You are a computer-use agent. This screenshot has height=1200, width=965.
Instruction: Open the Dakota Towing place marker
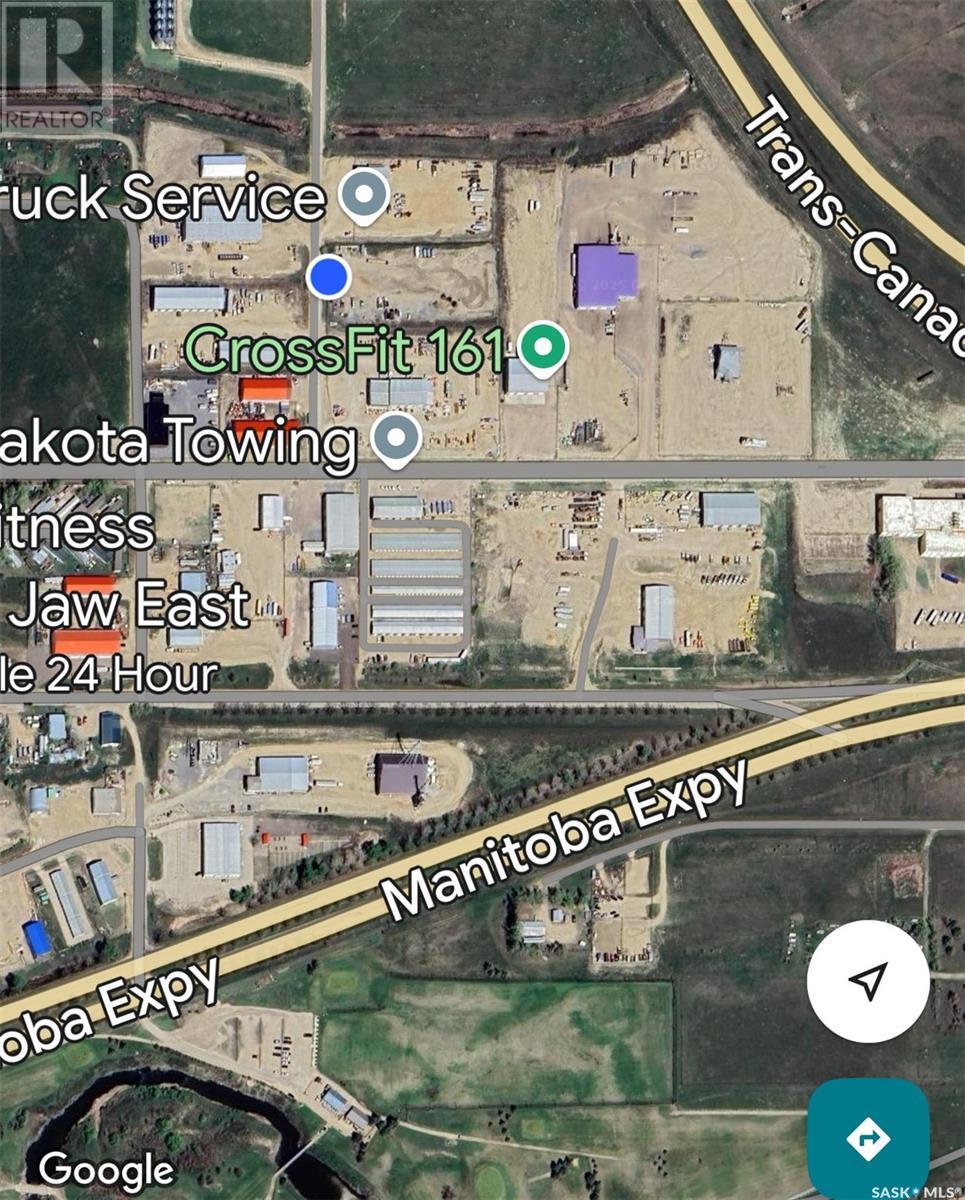396,439
